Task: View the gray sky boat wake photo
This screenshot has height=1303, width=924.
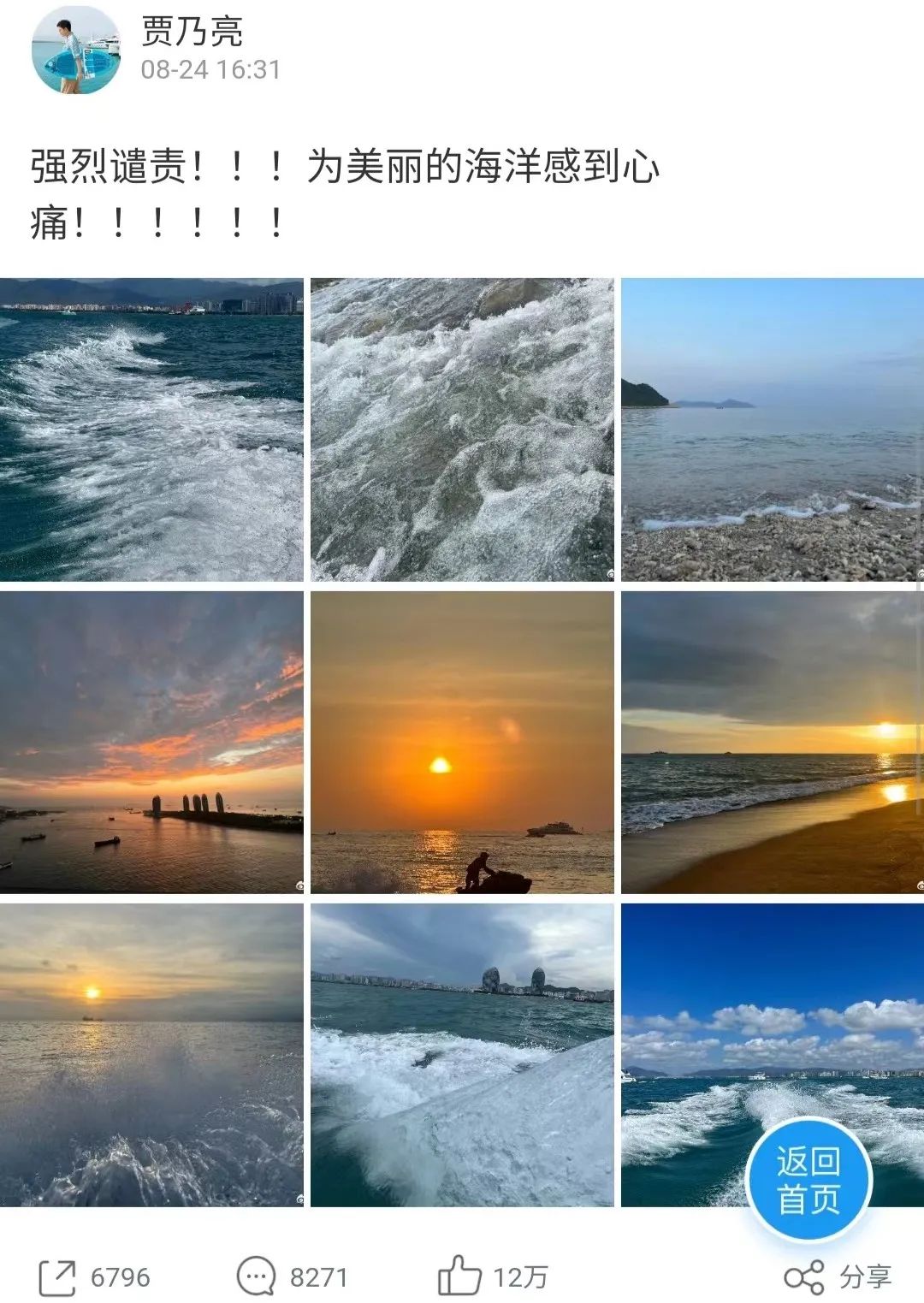Action: pyautogui.click(x=462, y=1055)
